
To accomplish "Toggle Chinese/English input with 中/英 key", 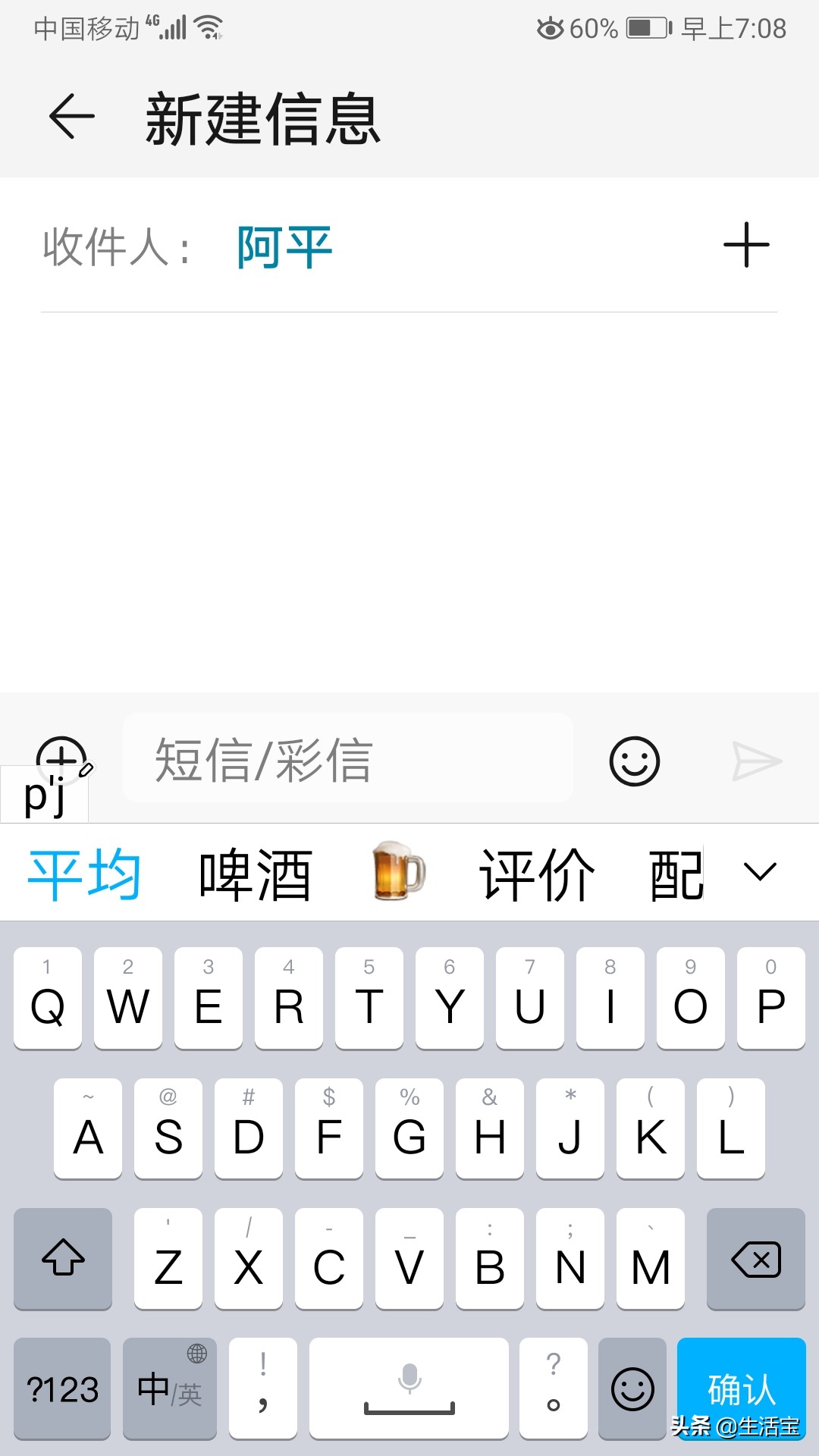I will click(168, 1390).
